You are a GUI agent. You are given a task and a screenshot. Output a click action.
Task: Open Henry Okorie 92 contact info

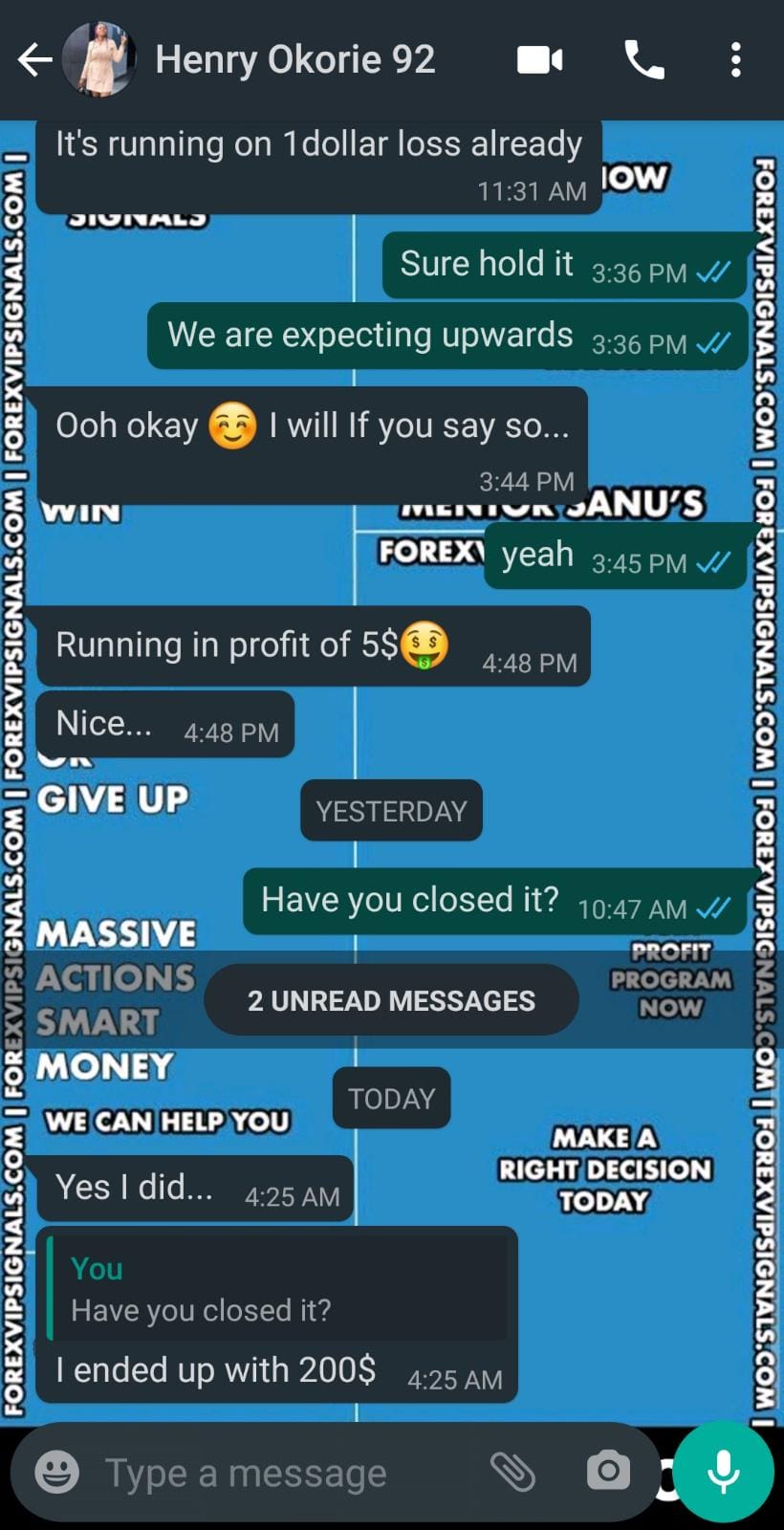(x=294, y=60)
